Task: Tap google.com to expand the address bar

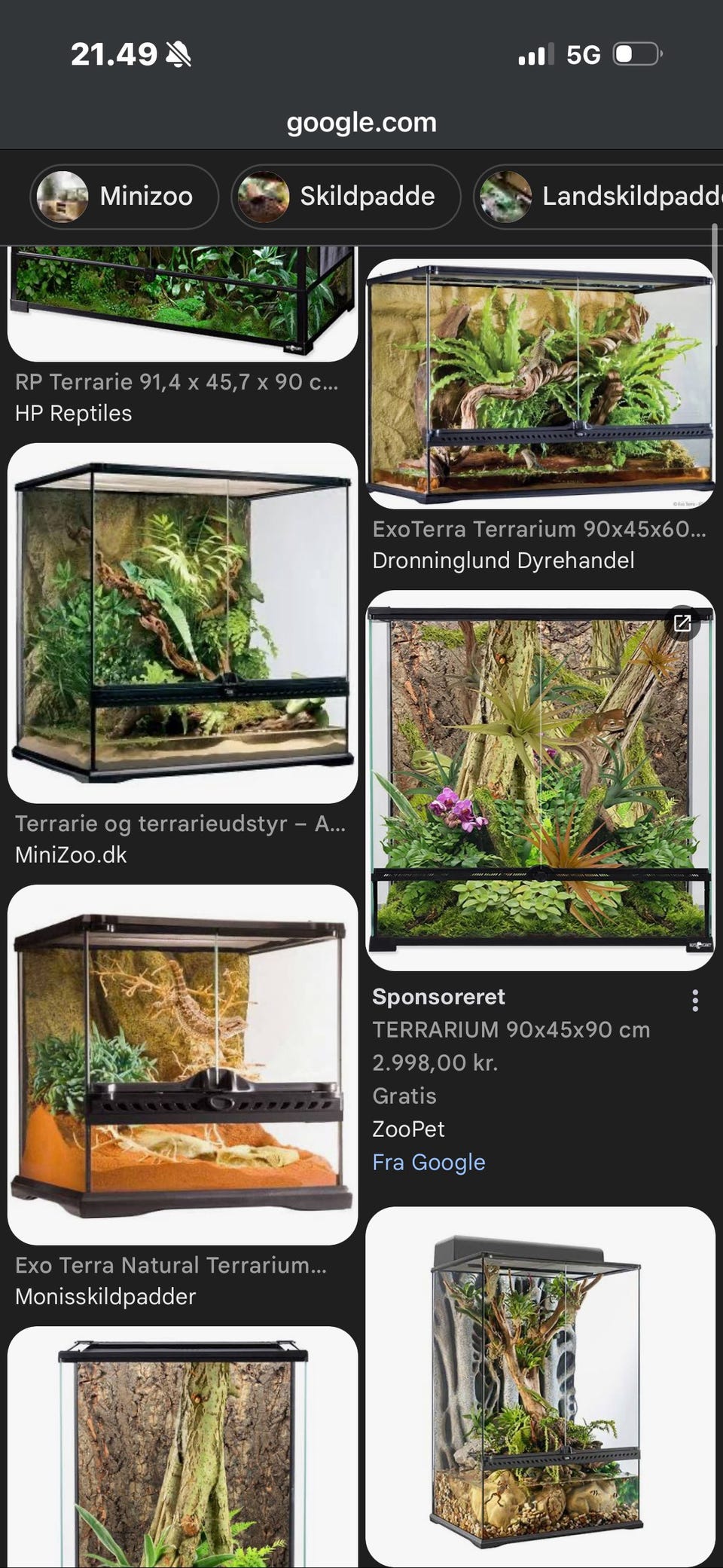Action: pos(361,122)
